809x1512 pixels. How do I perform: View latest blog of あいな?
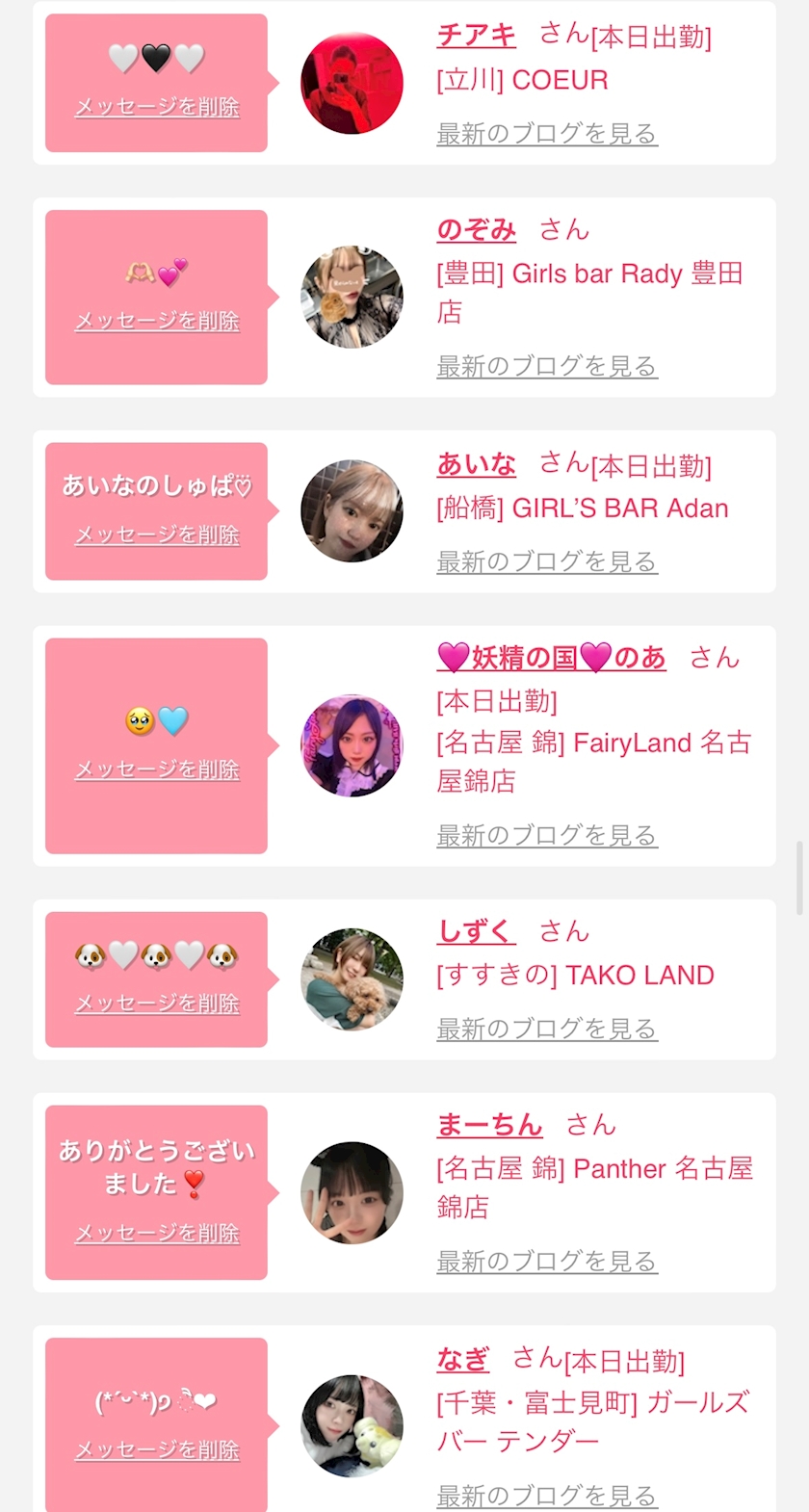pos(547,561)
